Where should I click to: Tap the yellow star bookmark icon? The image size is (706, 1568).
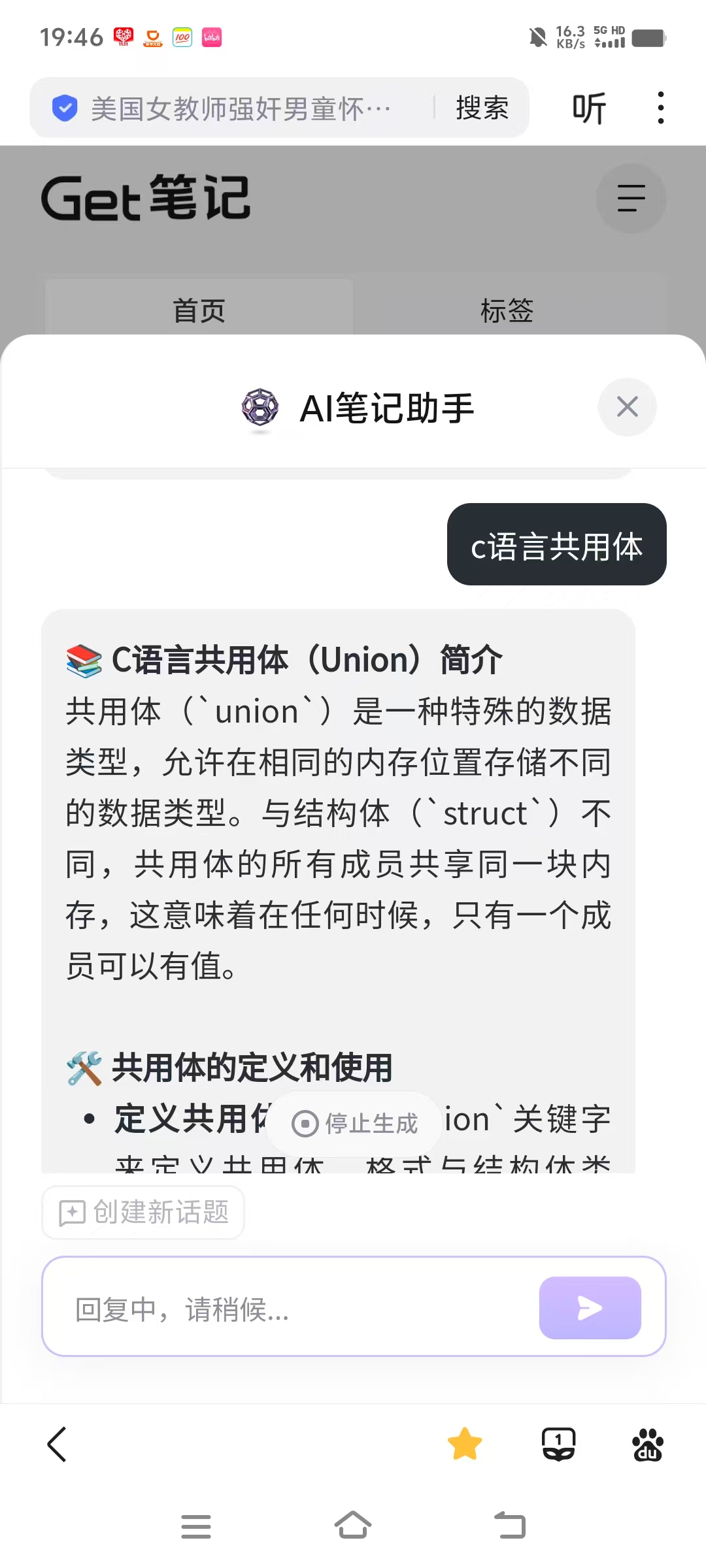click(465, 1444)
